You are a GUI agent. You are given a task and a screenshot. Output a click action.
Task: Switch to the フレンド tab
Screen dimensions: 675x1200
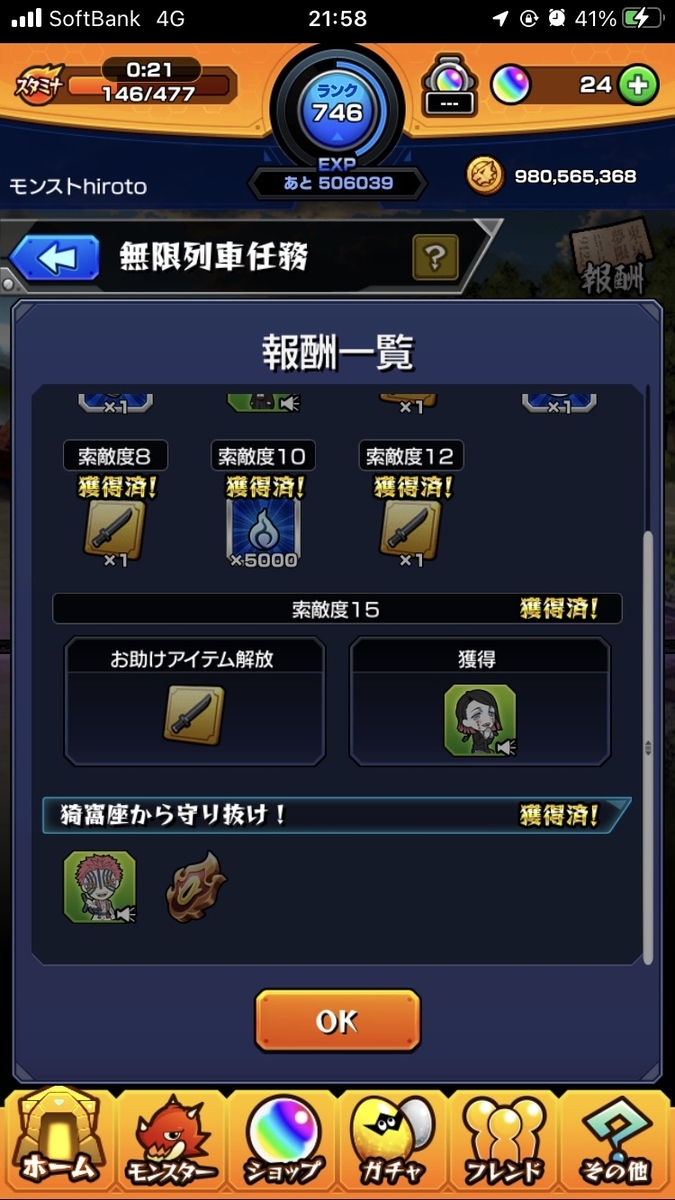tap(505, 1146)
